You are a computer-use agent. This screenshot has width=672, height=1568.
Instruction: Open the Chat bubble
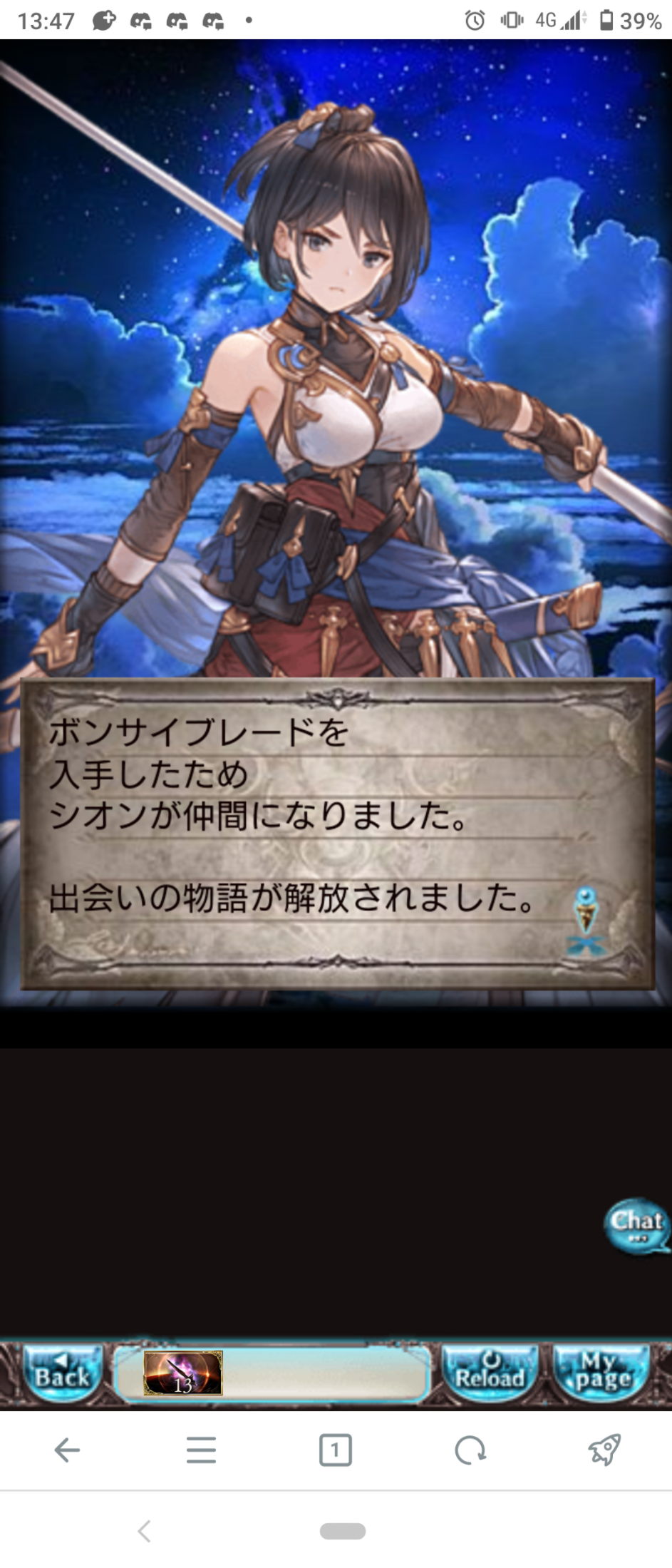pos(636,1224)
